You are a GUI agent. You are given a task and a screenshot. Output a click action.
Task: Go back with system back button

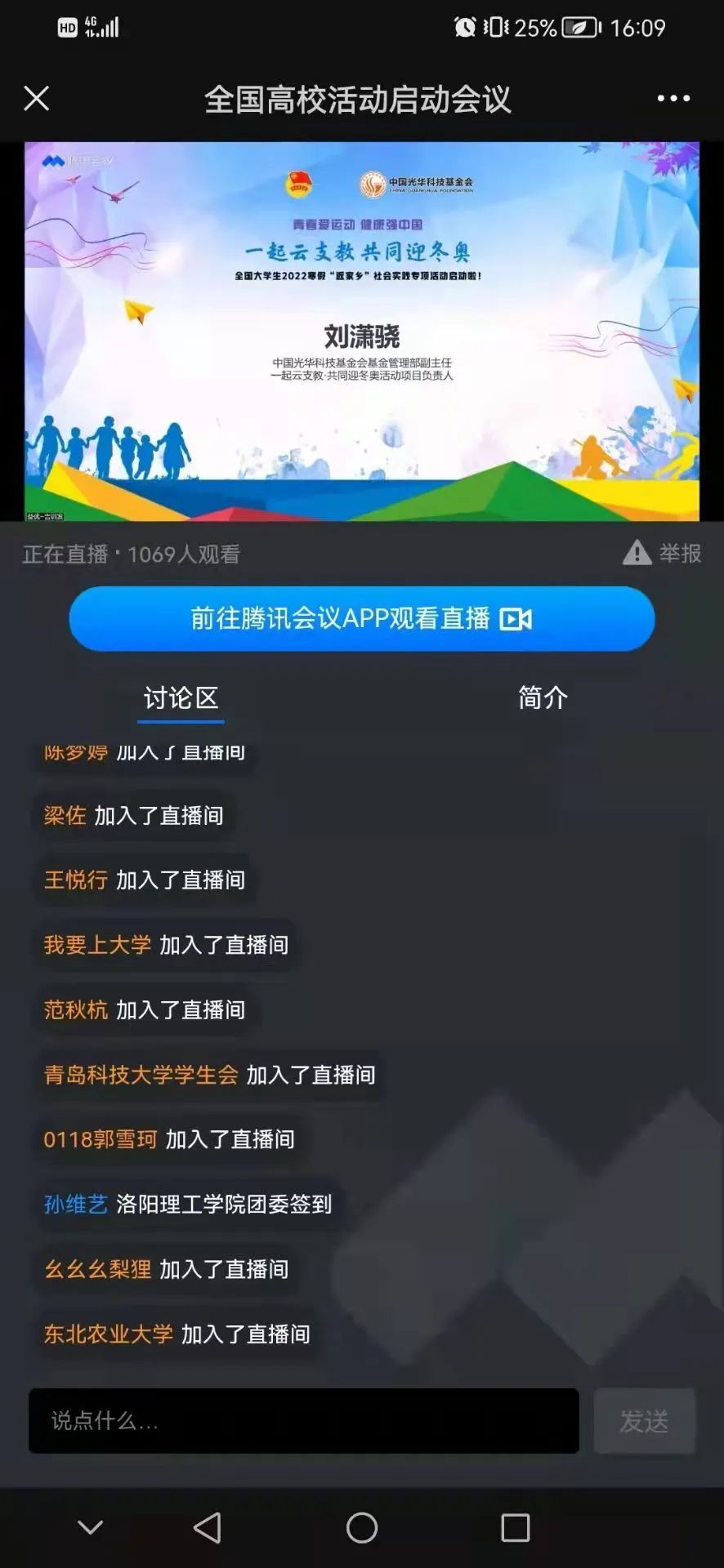tap(208, 1526)
